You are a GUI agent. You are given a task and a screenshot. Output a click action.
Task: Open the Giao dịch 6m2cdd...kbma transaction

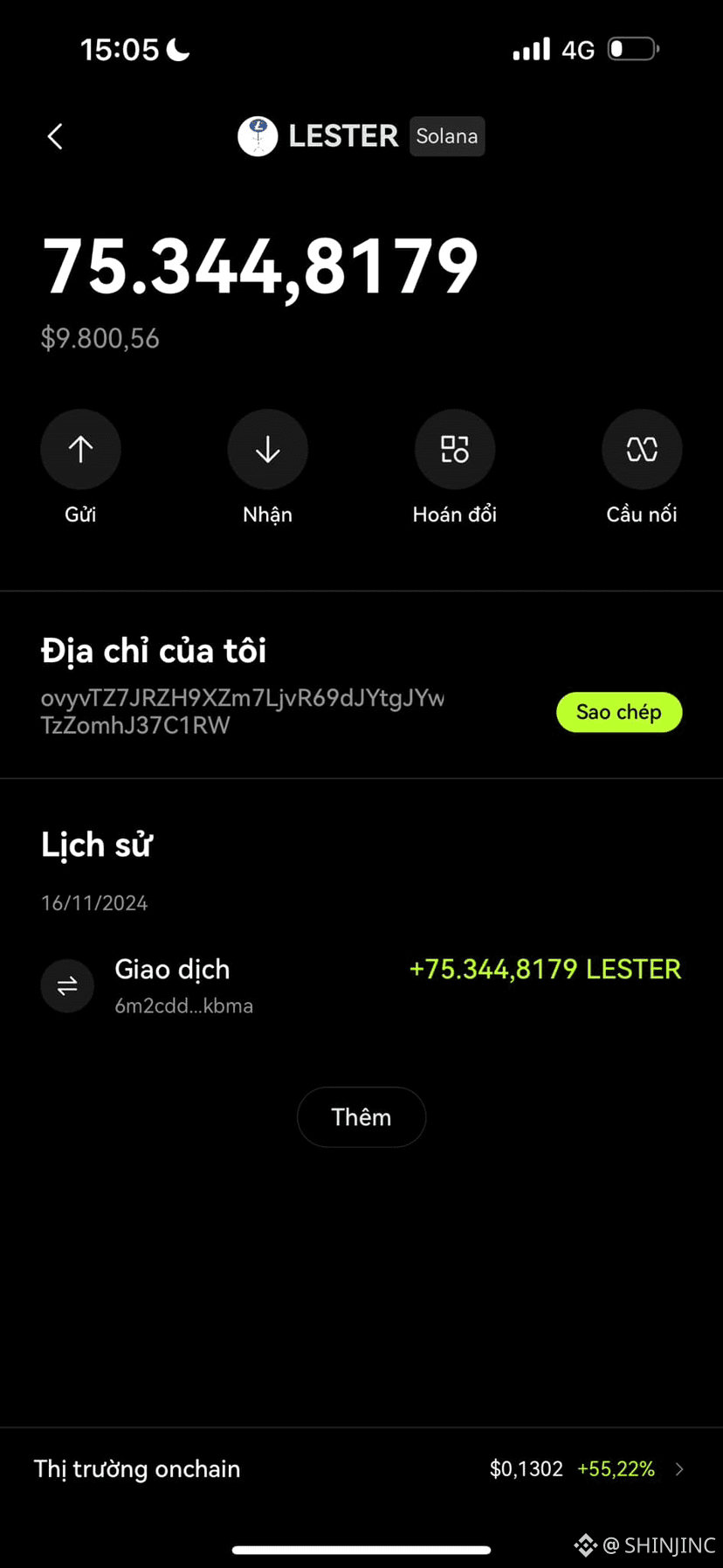point(361,985)
